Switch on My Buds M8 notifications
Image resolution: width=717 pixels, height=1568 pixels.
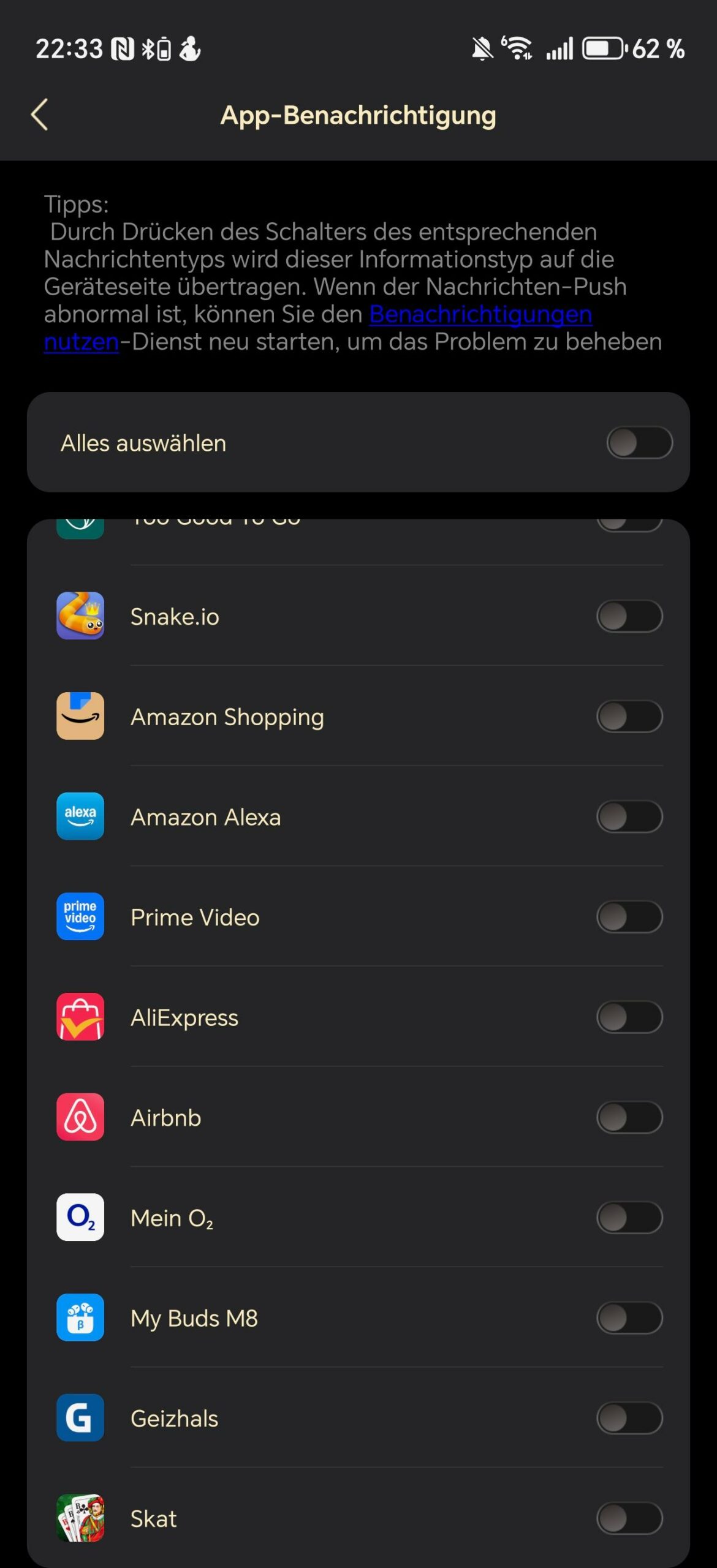click(629, 1318)
